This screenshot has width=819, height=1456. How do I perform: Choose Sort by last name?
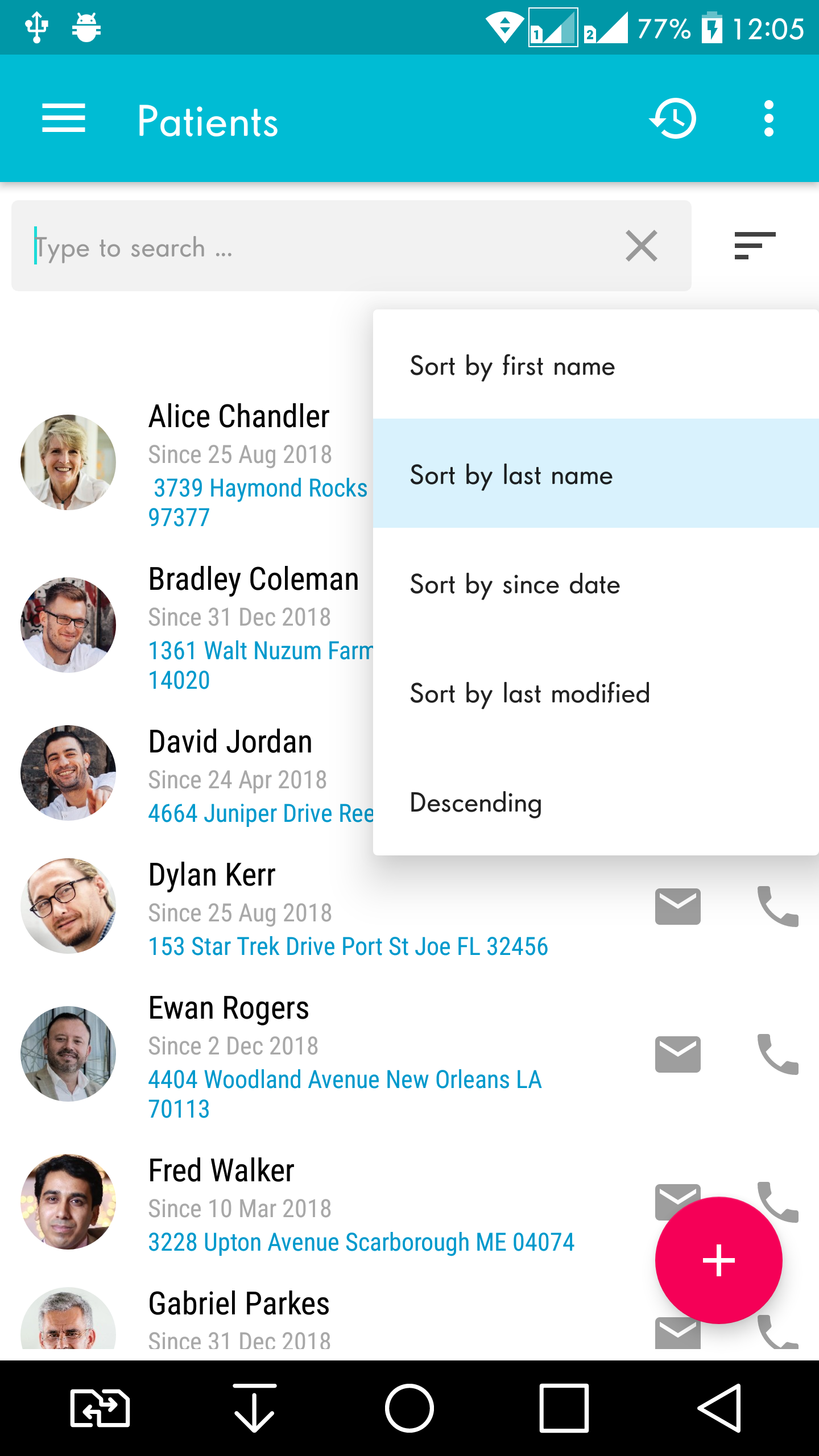[596, 474]
